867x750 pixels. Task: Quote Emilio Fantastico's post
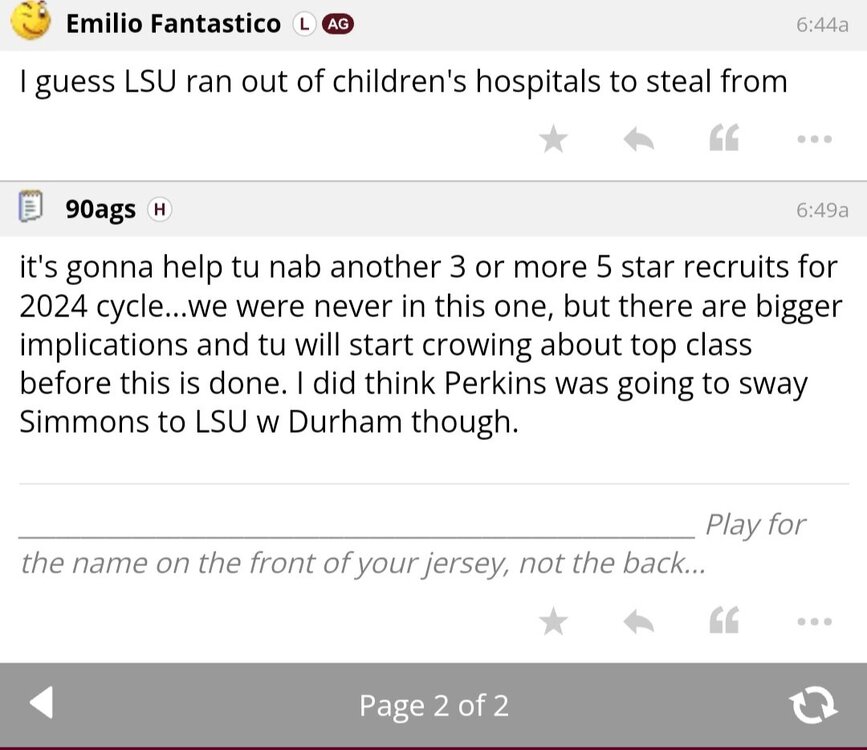click(x=724, y=140)
